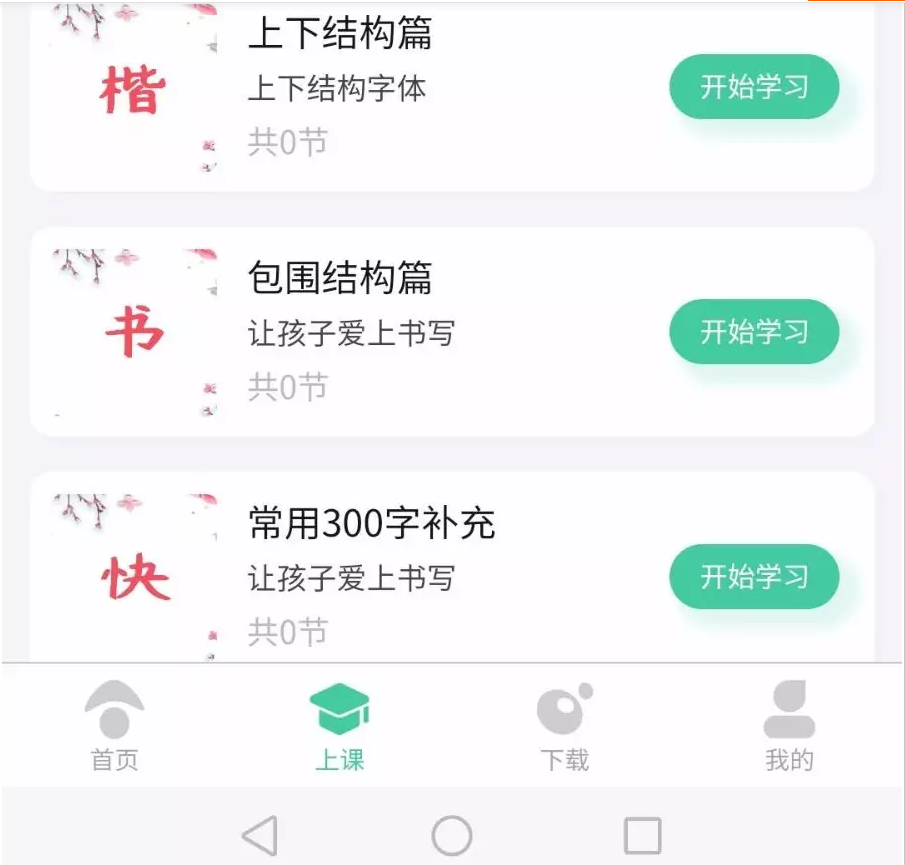The height and width of the screenshot is (865, 905).
Task: Begin the 常用300字补充 course
Action: coord(753,576)
